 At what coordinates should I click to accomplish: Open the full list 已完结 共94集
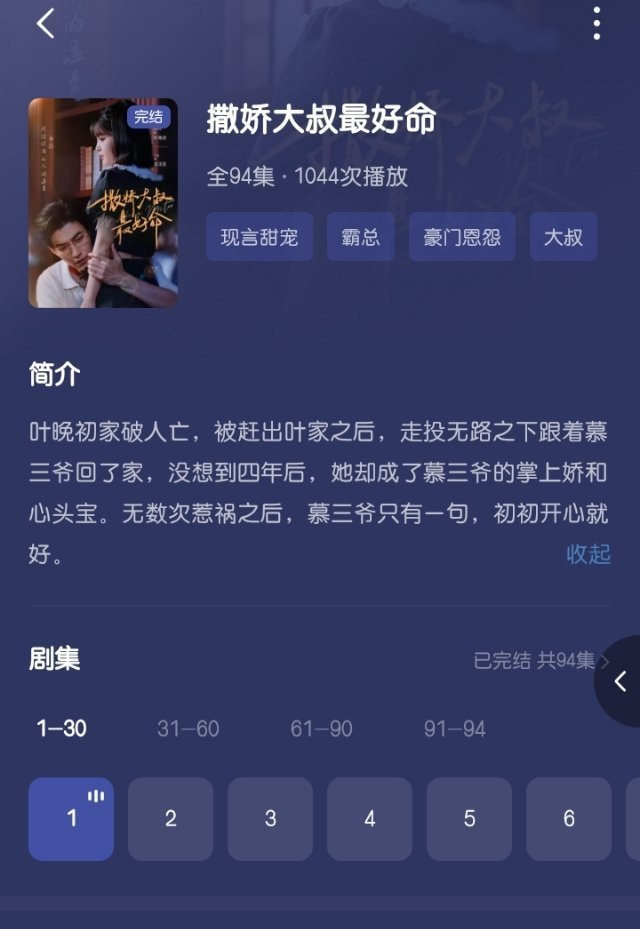pos(541,661)
